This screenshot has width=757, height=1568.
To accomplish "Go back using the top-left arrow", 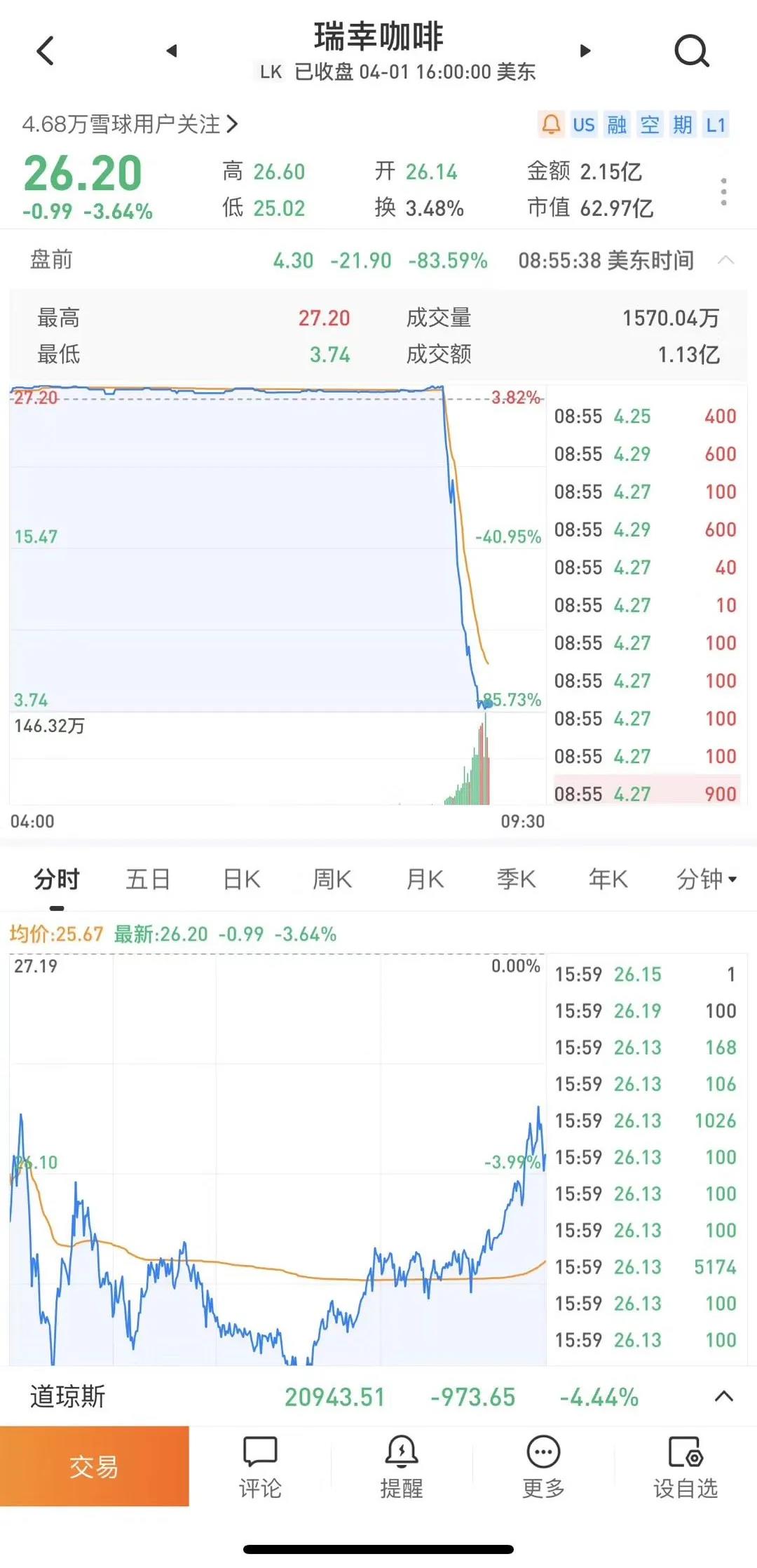I will click(x=46, y=50).
